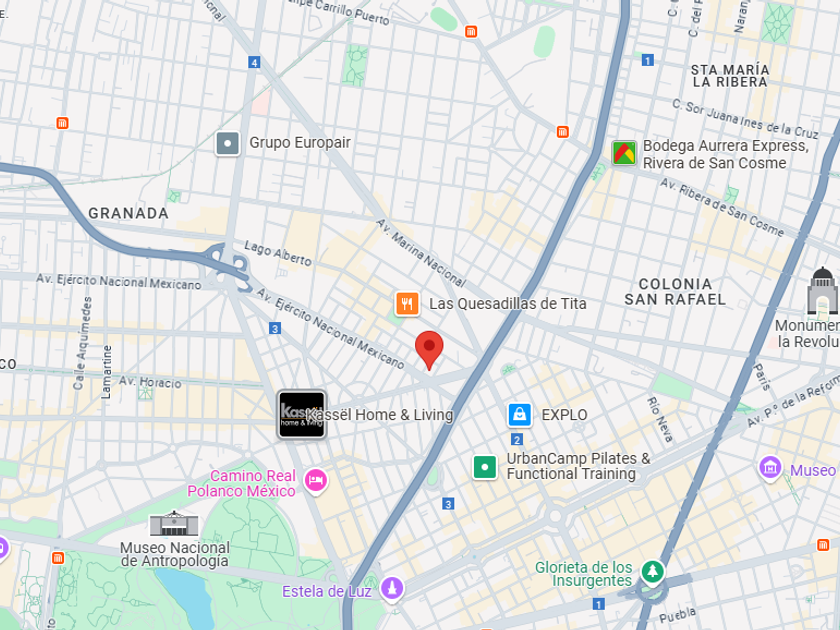Open Las Quesadillas de Tita restaurant marker
Screen dimensions: 840x630
(x=407, y=304)
